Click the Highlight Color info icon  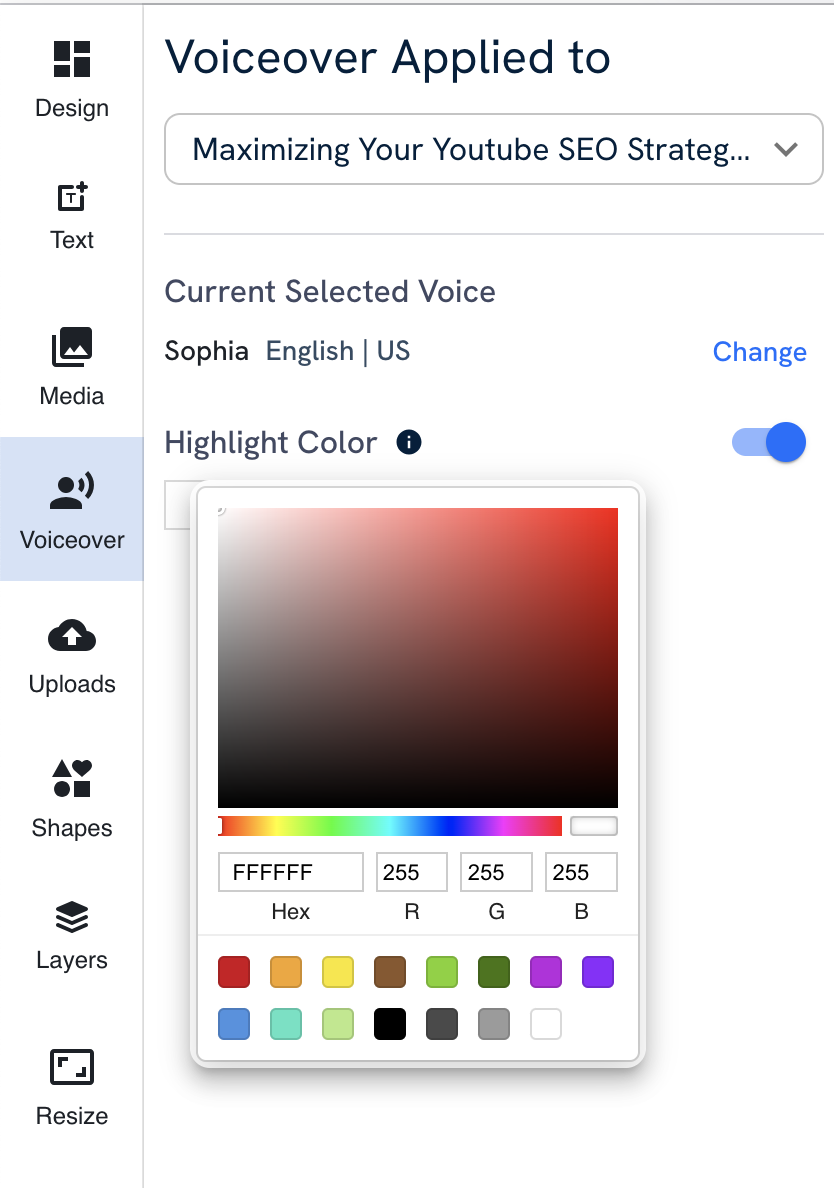[x=408, y=441]
